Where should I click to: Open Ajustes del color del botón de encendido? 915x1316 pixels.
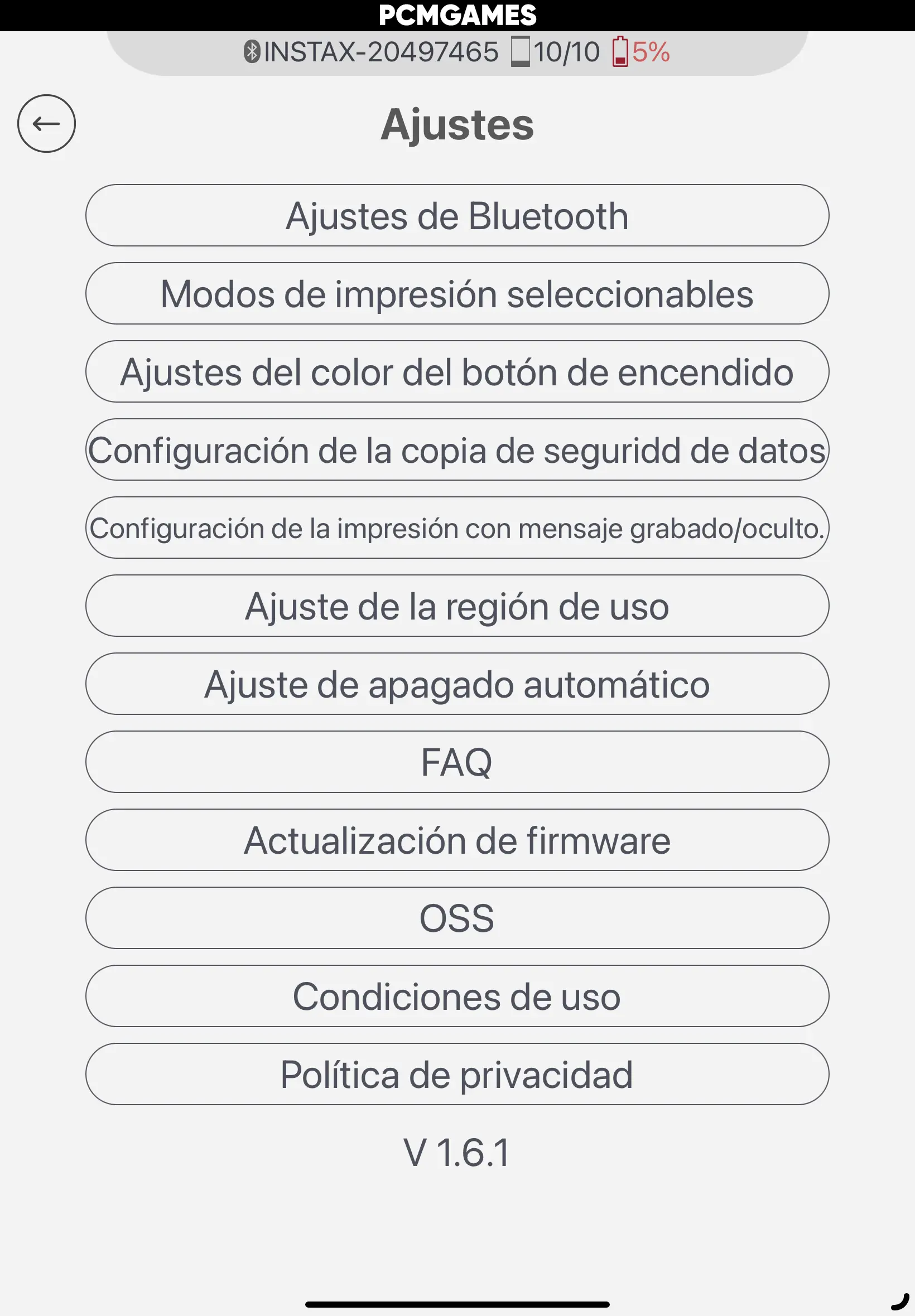pos(457,371)
